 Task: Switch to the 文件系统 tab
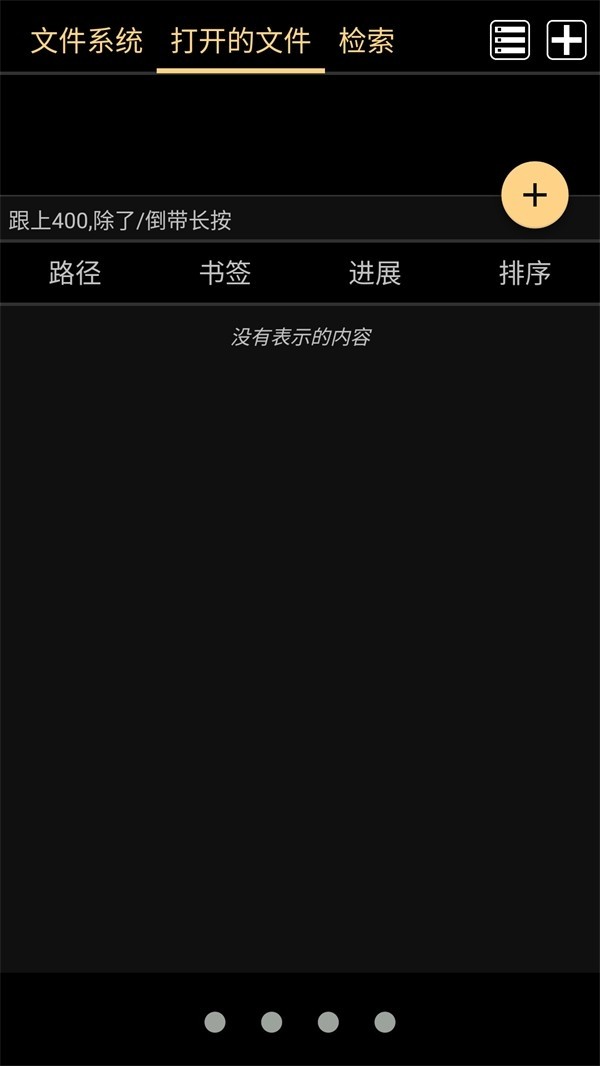pyautogui.click(x=86, y=41)
